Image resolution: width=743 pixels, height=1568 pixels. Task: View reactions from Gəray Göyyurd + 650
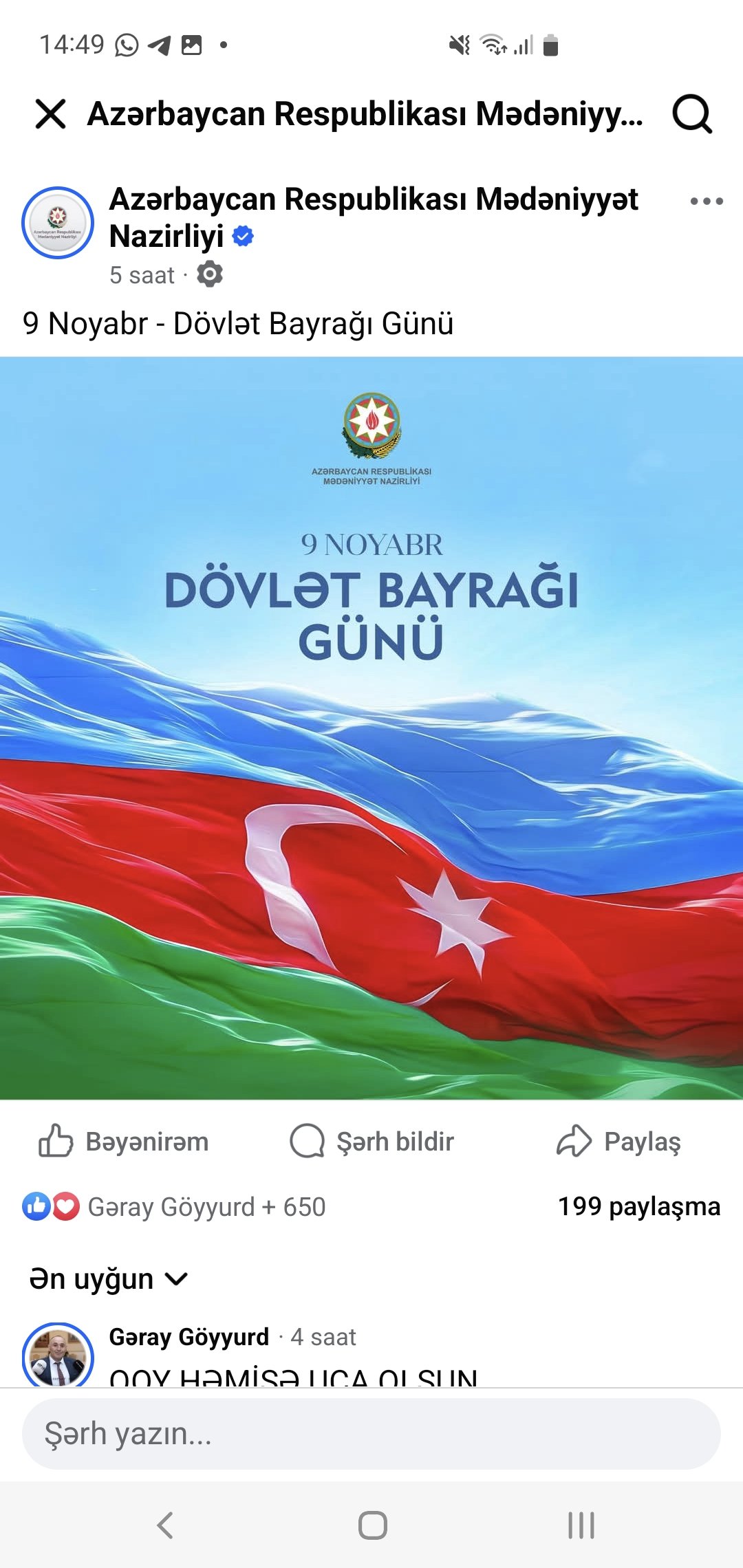click(174, 1207)
